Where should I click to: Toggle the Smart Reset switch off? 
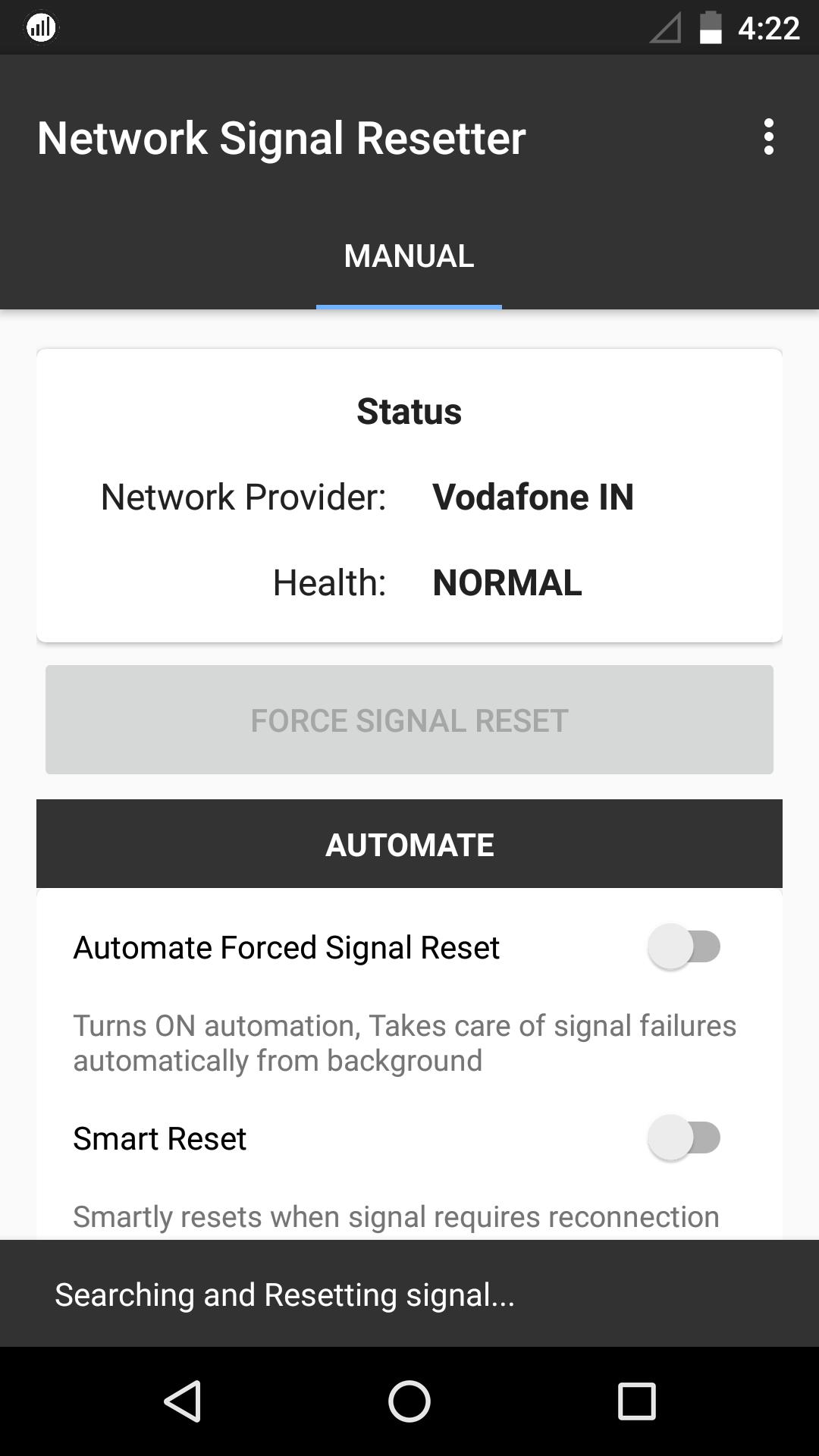[x=683, y=1136]
